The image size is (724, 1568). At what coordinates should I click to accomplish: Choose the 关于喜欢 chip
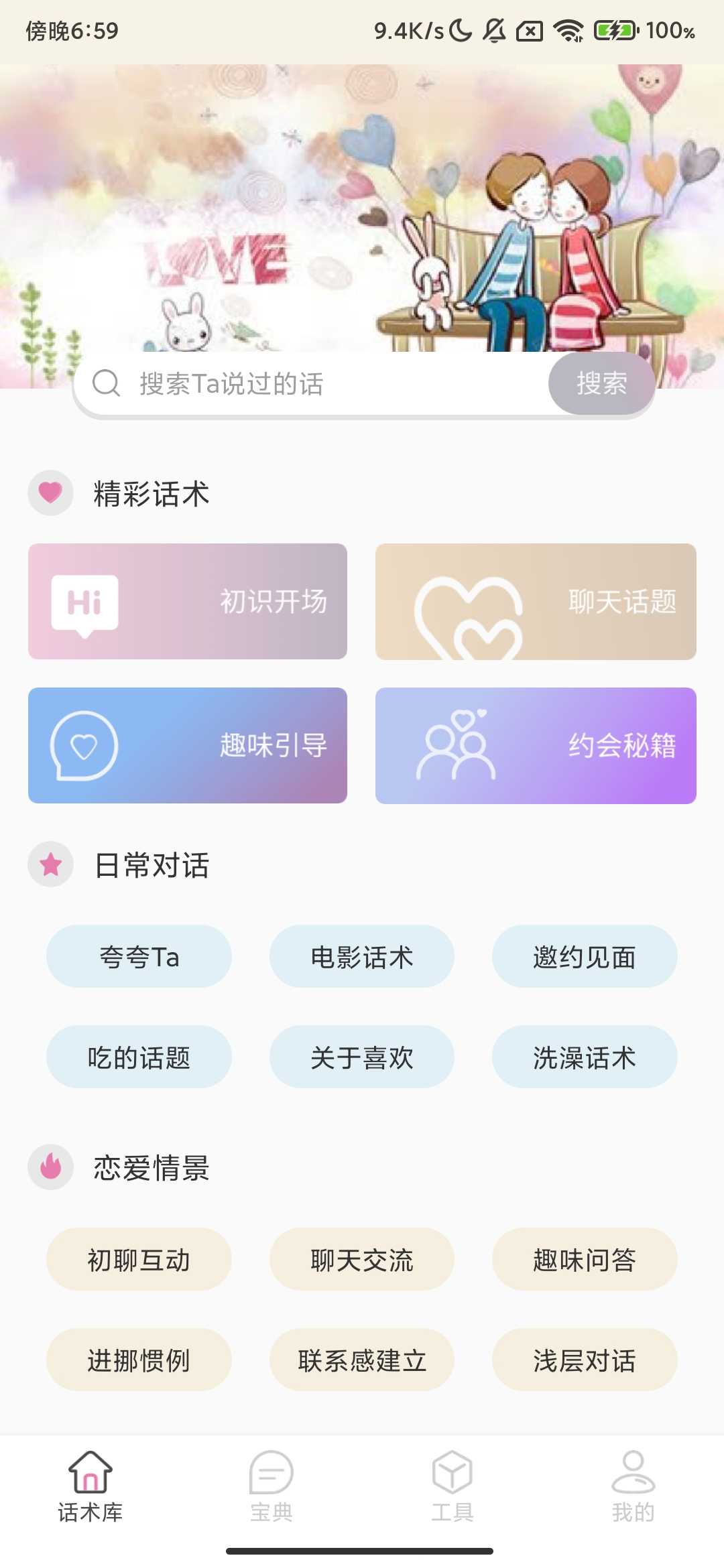click(x=362, y=1057)
